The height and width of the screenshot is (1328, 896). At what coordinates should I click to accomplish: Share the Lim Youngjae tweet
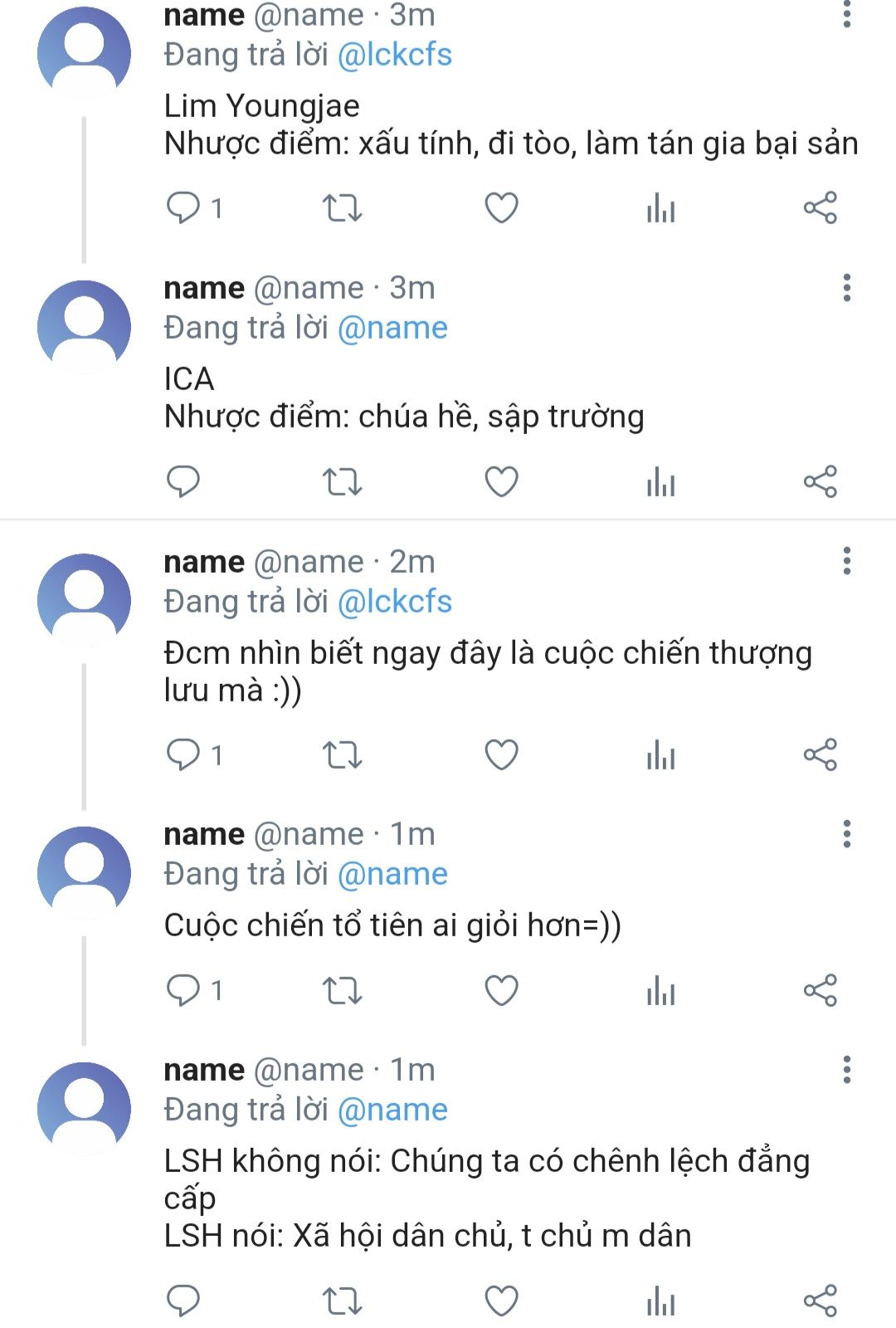[820, 207]
